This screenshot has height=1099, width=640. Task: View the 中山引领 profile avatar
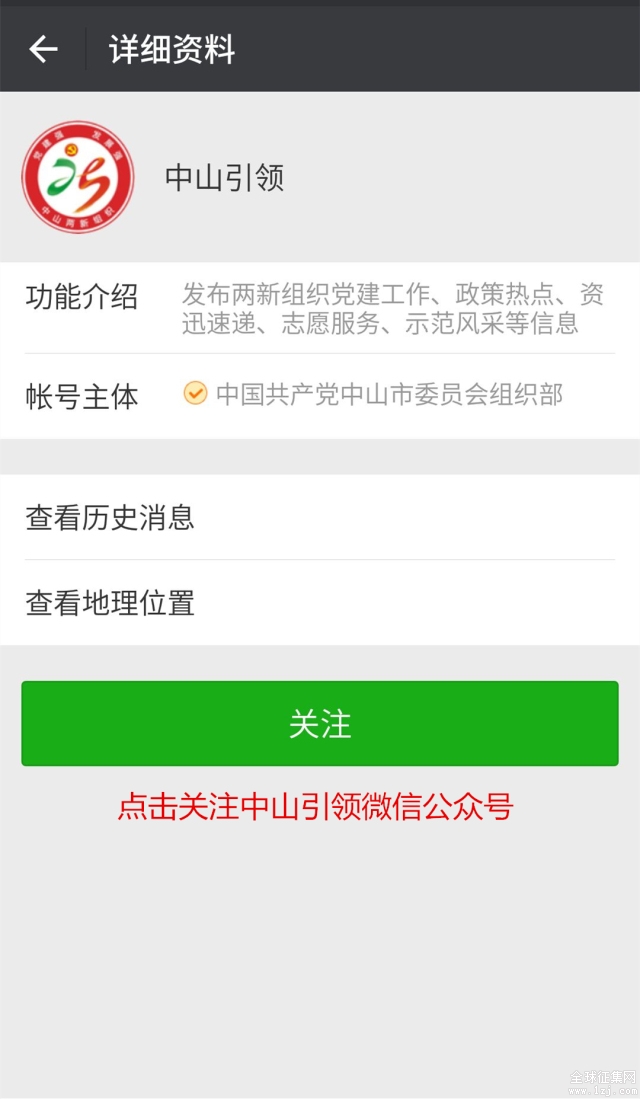[78, 177]
